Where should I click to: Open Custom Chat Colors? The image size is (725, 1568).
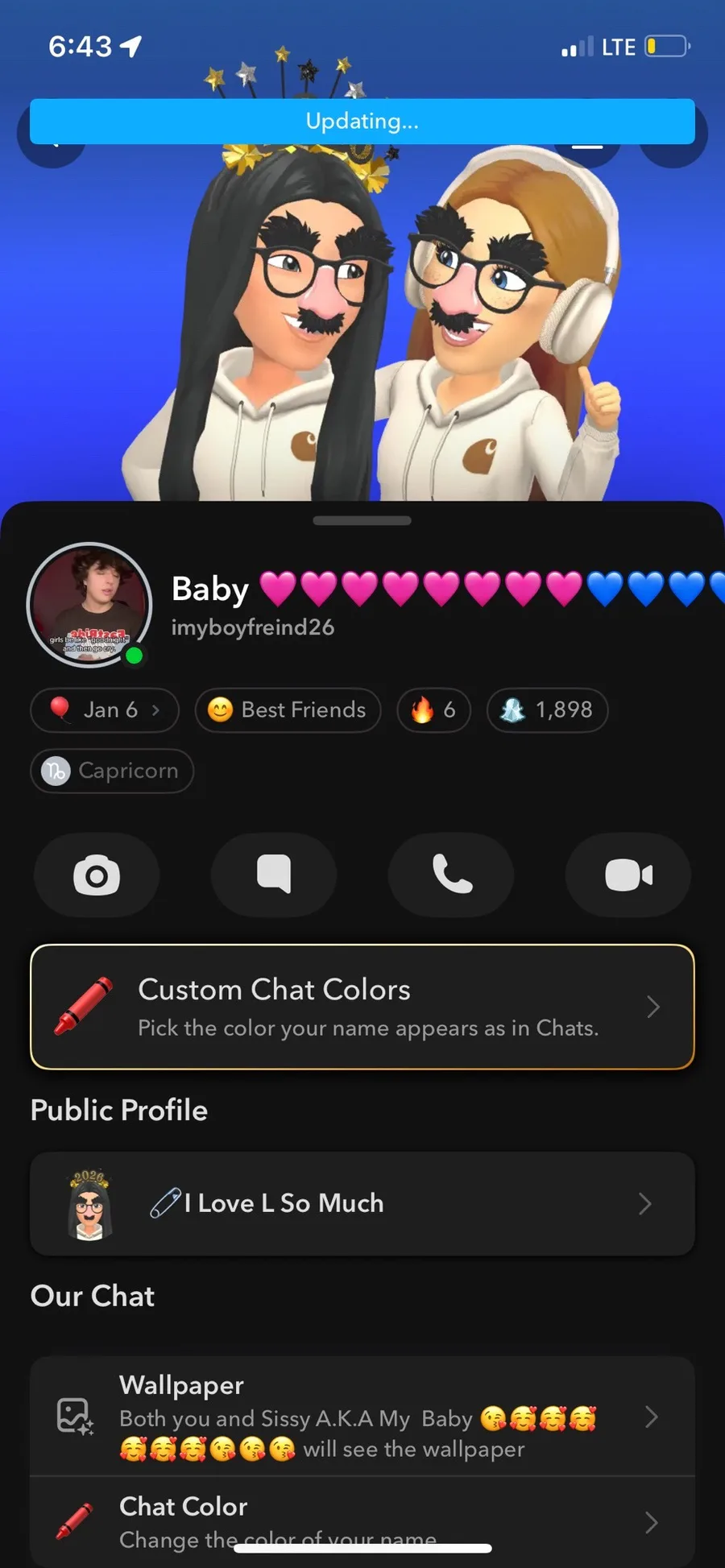tap(362, 1007)
